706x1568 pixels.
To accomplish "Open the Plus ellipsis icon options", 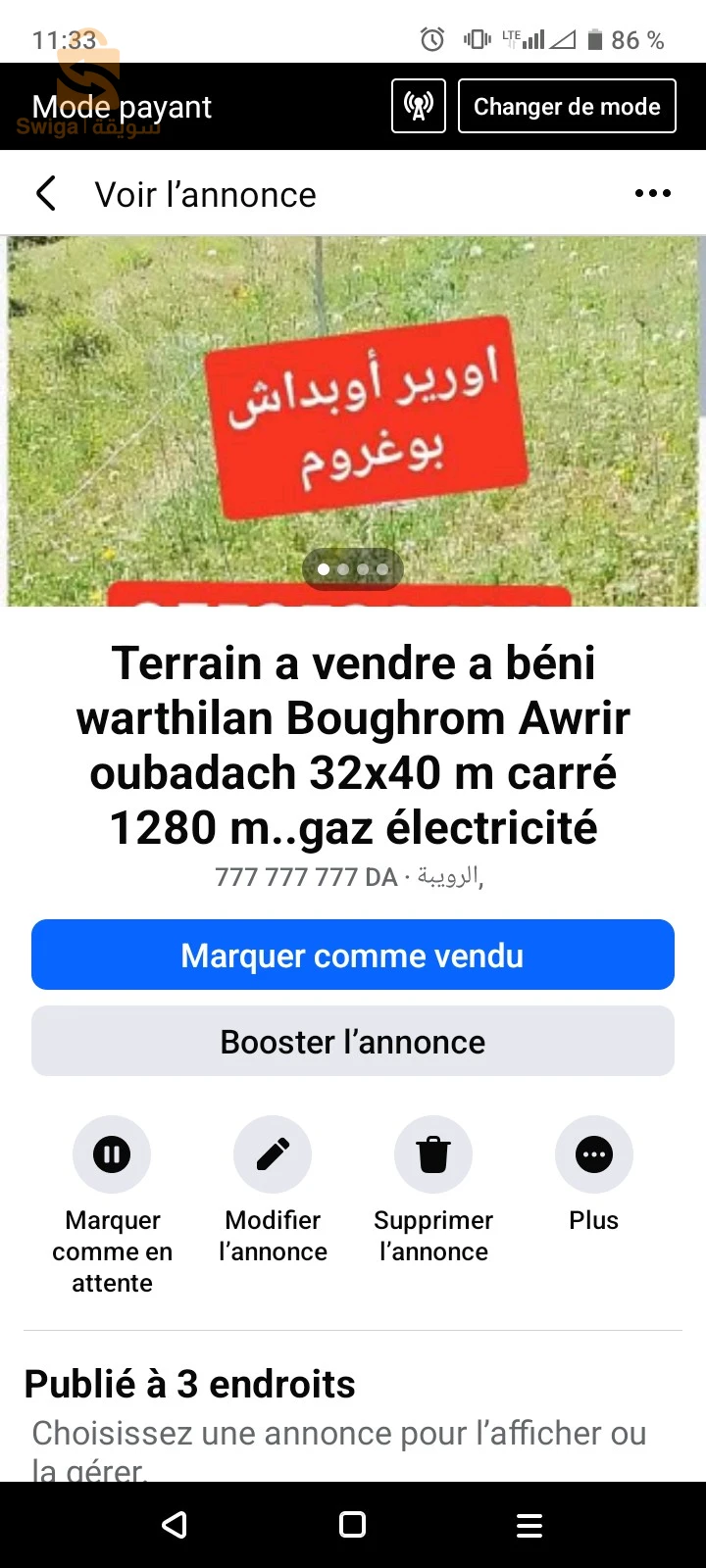I will (x=593, y=1153).
